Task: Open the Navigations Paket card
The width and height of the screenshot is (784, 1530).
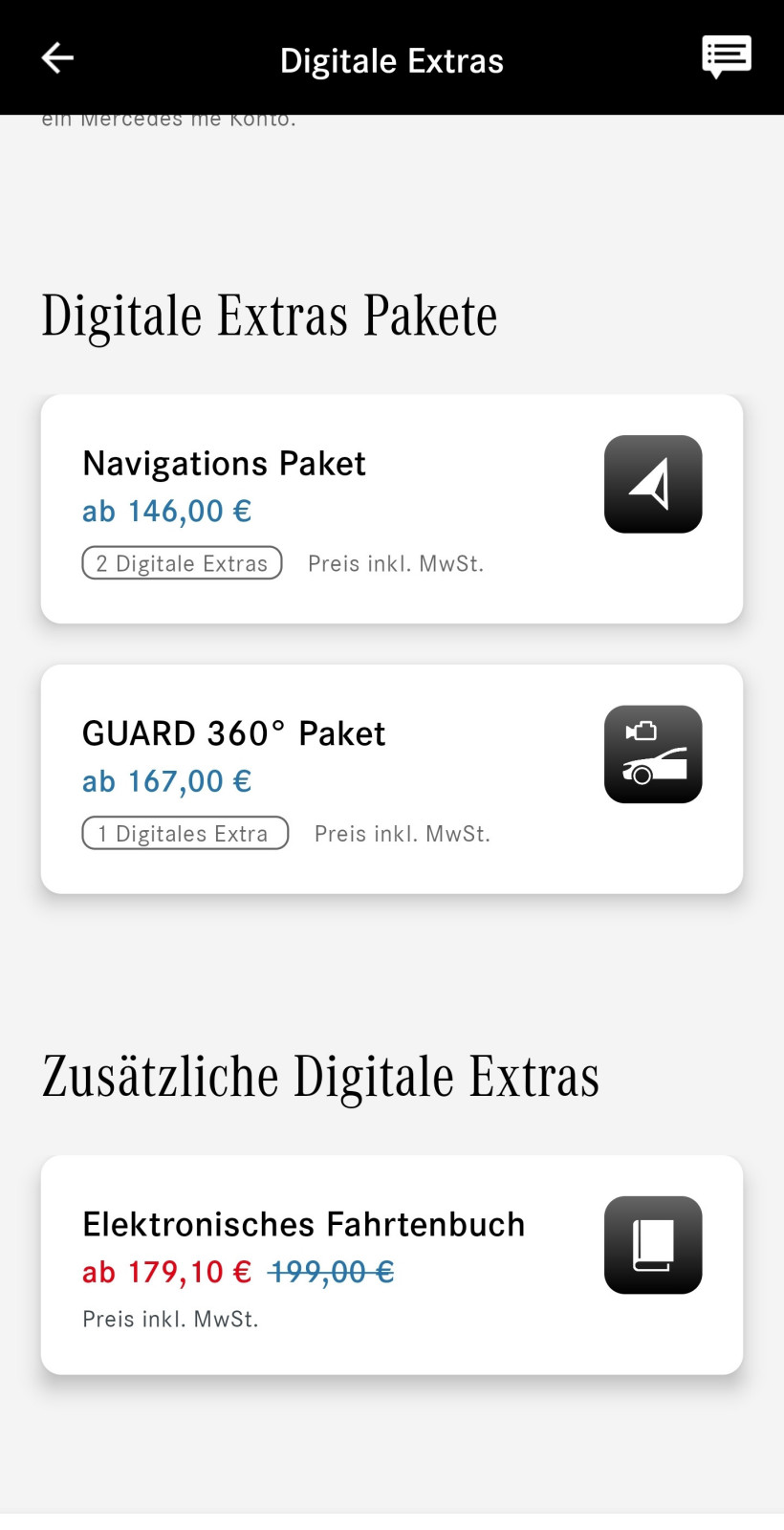Action: click(391, 509)
